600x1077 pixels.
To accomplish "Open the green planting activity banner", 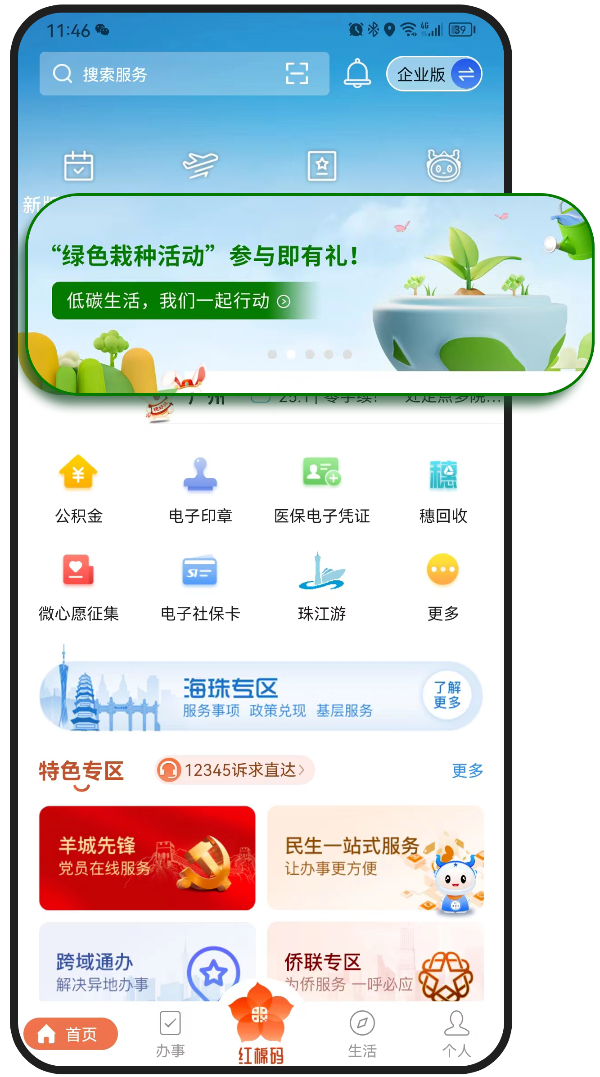I will click(300, 290).
